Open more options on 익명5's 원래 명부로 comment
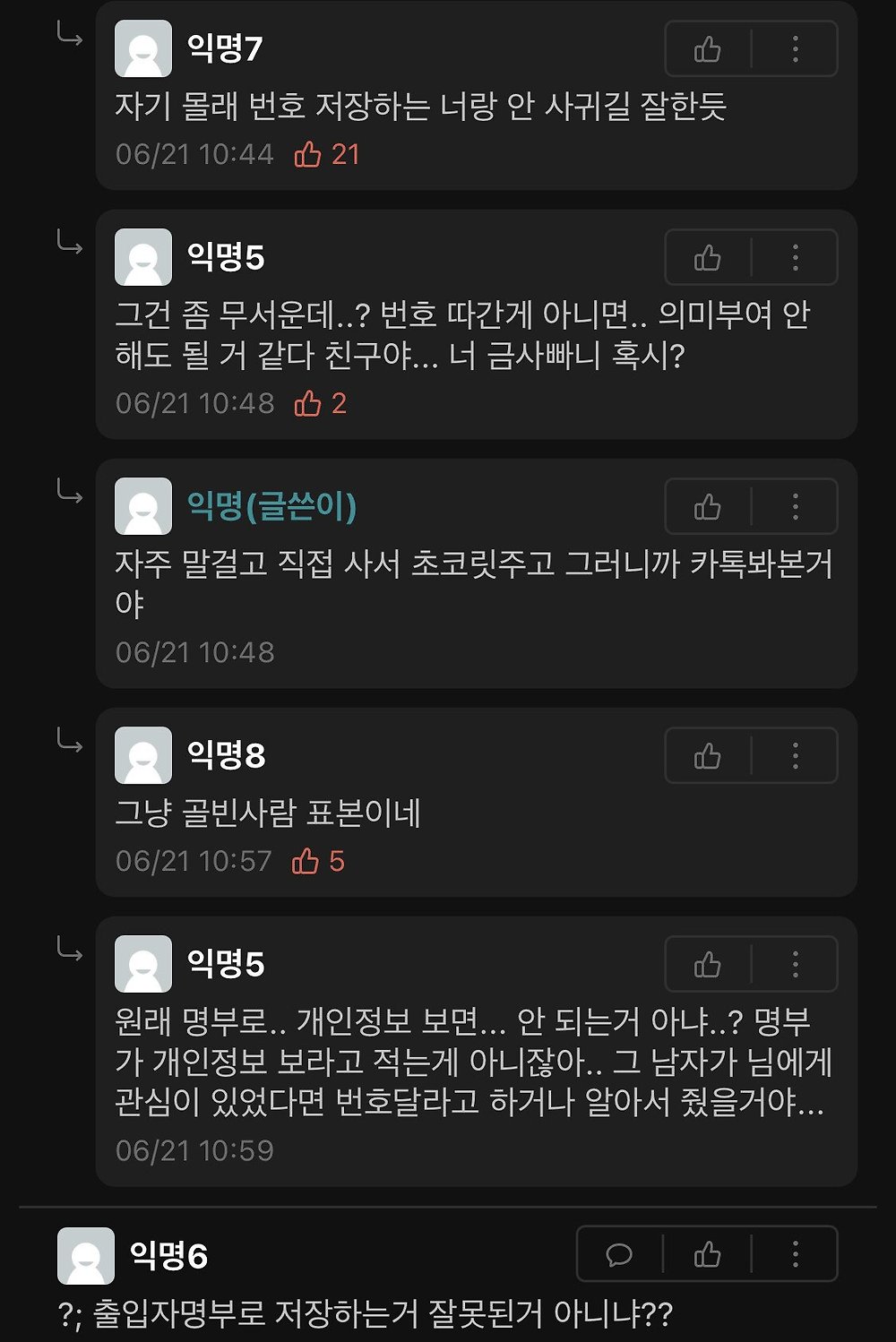The height and width of the screenshot is (1342, 896). (x=795, y=965)
